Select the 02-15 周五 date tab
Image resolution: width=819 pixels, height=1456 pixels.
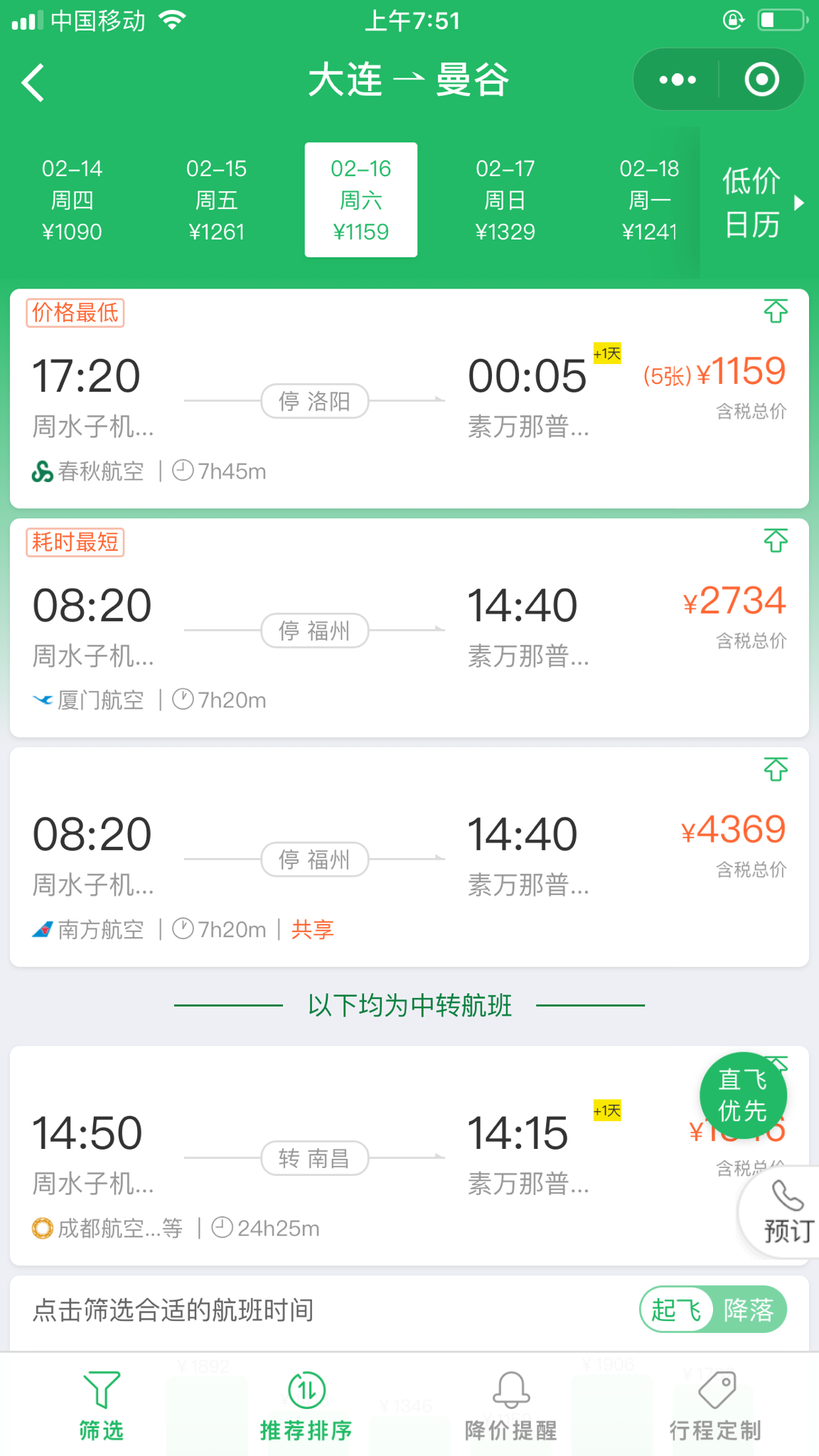pos(216,200)
